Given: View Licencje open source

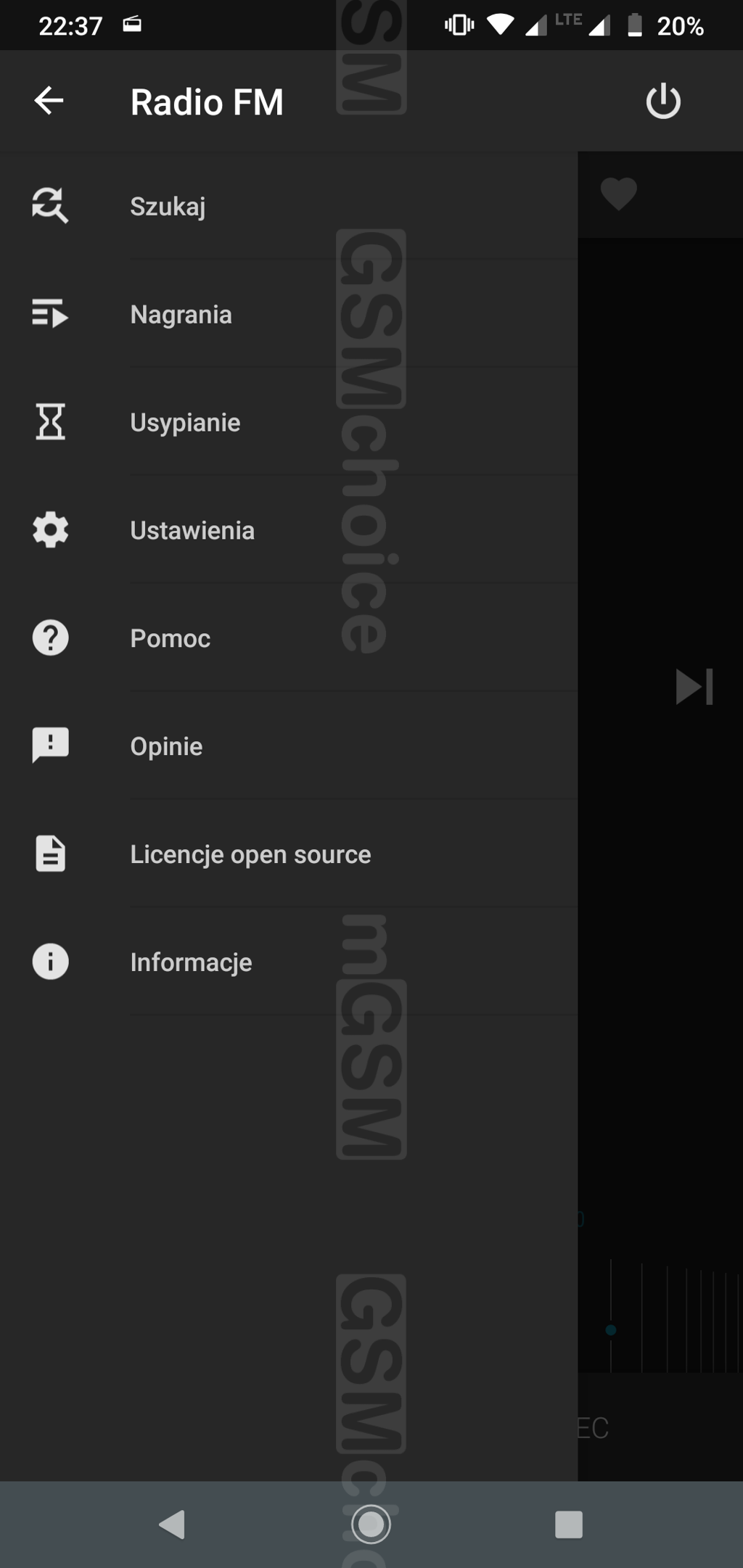Looking at the screenshot, I should click(289, 854).
